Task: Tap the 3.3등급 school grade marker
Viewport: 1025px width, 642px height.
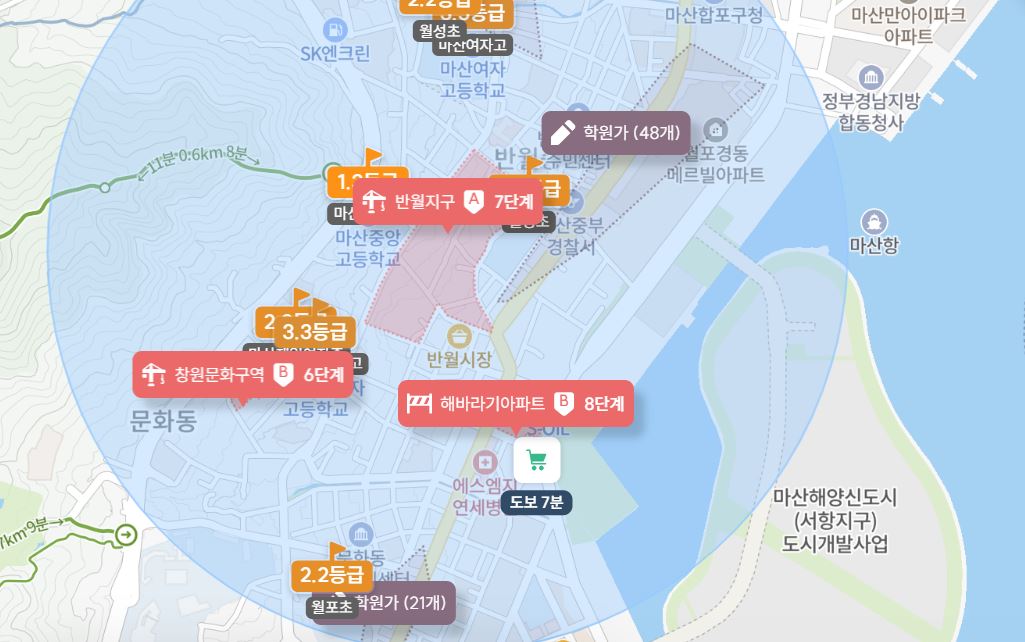Action: [x=316, y=331]
